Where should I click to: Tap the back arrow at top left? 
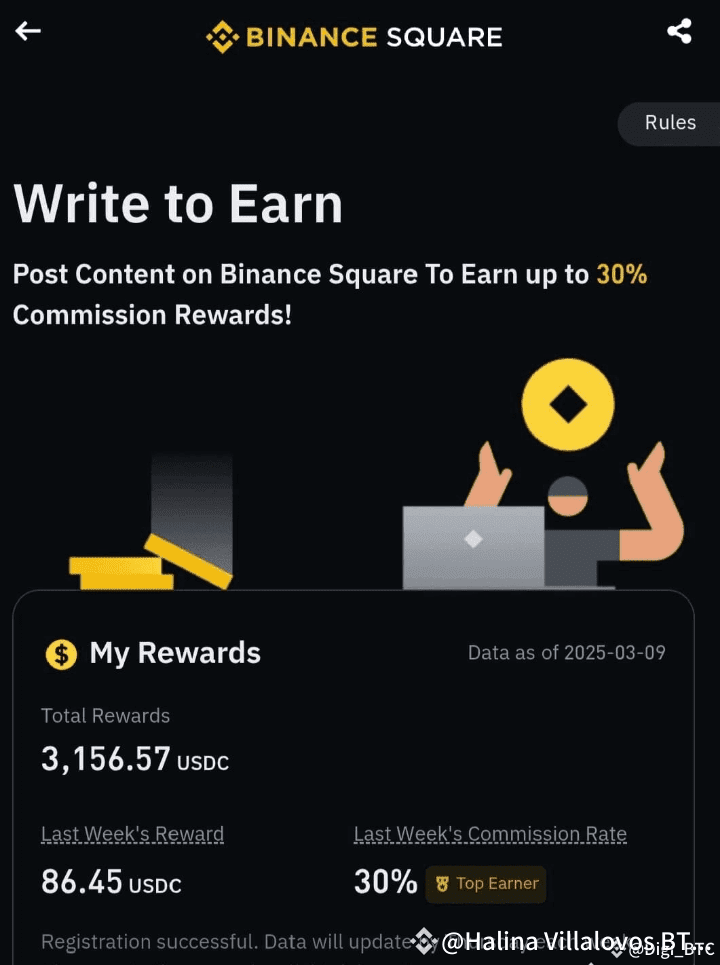point(27,30)
